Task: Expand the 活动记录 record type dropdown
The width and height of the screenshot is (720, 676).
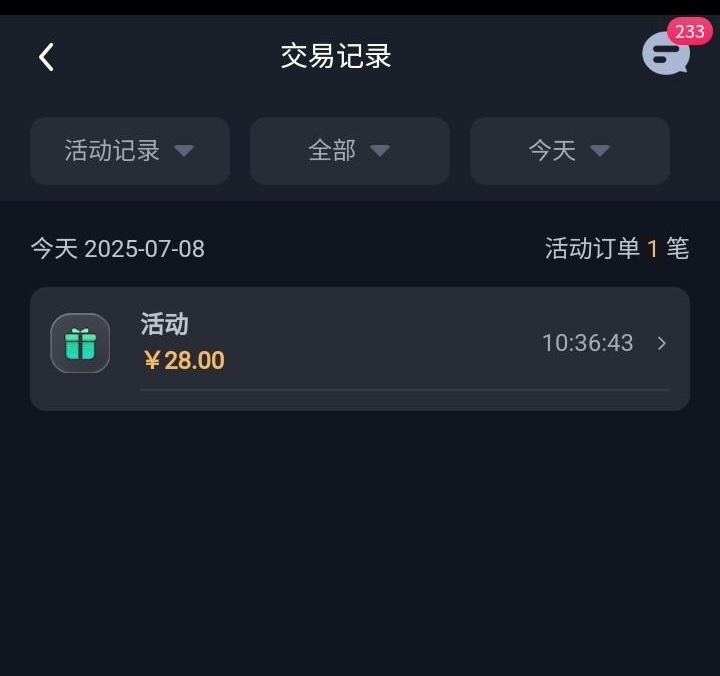Action: coord(130,151)
